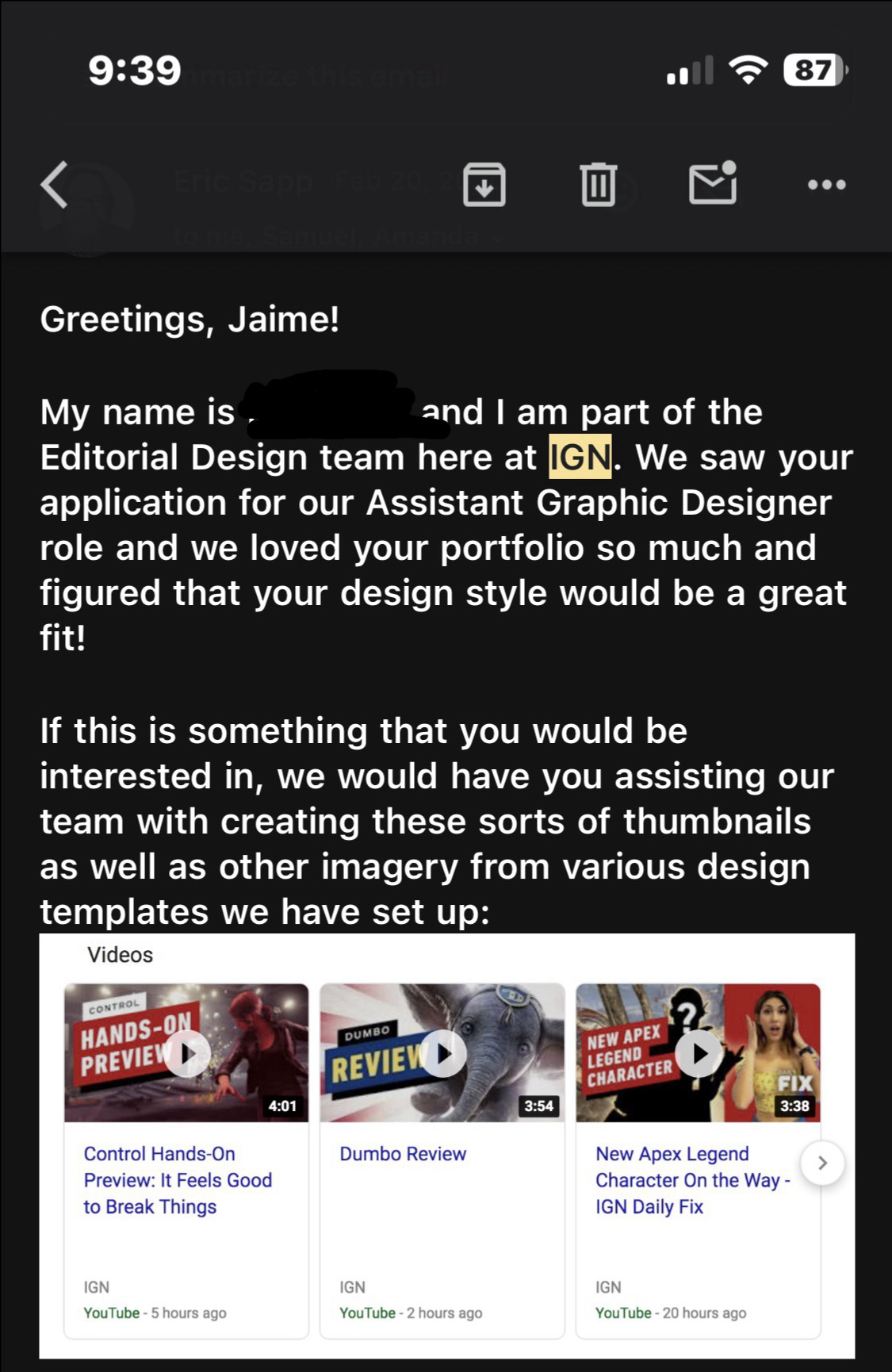892x1372 pixels.
Task: Go back to the inbox
Action: [55, 185]
